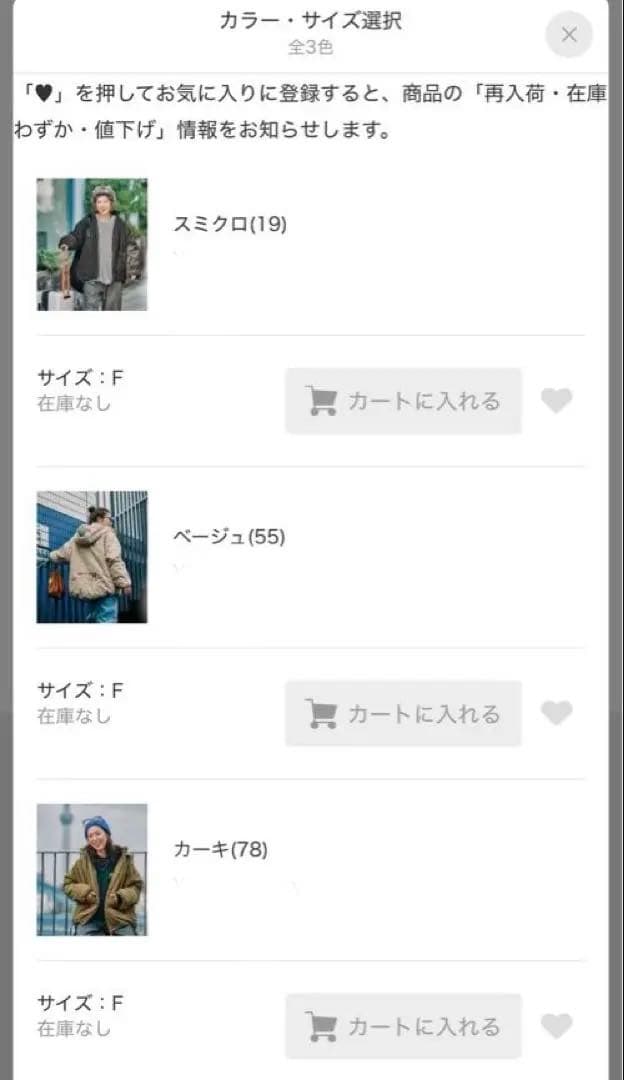Favorite the スミクロ(19) size F item

556,401
